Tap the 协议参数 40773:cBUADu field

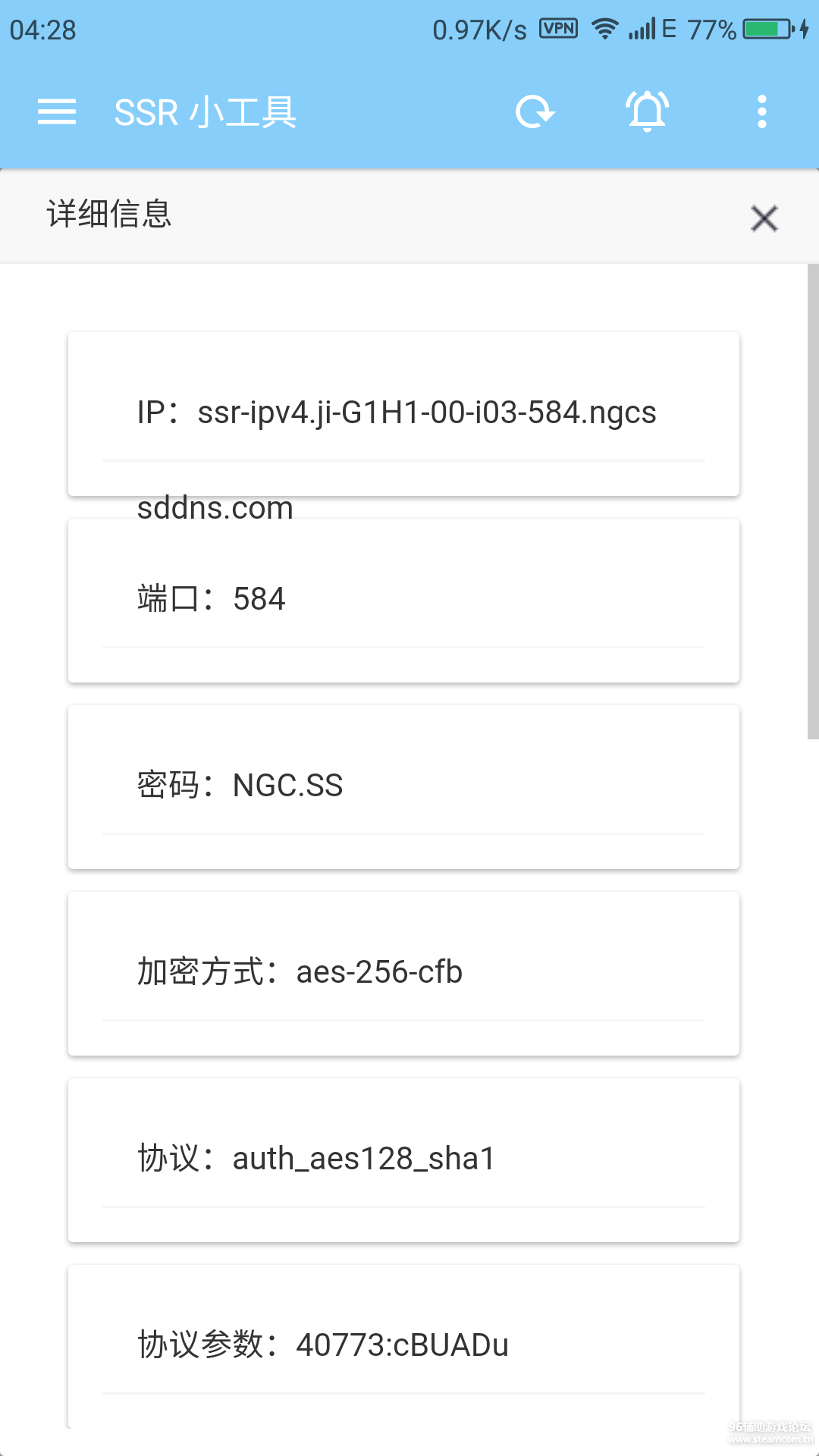[x=403, y=1345]
